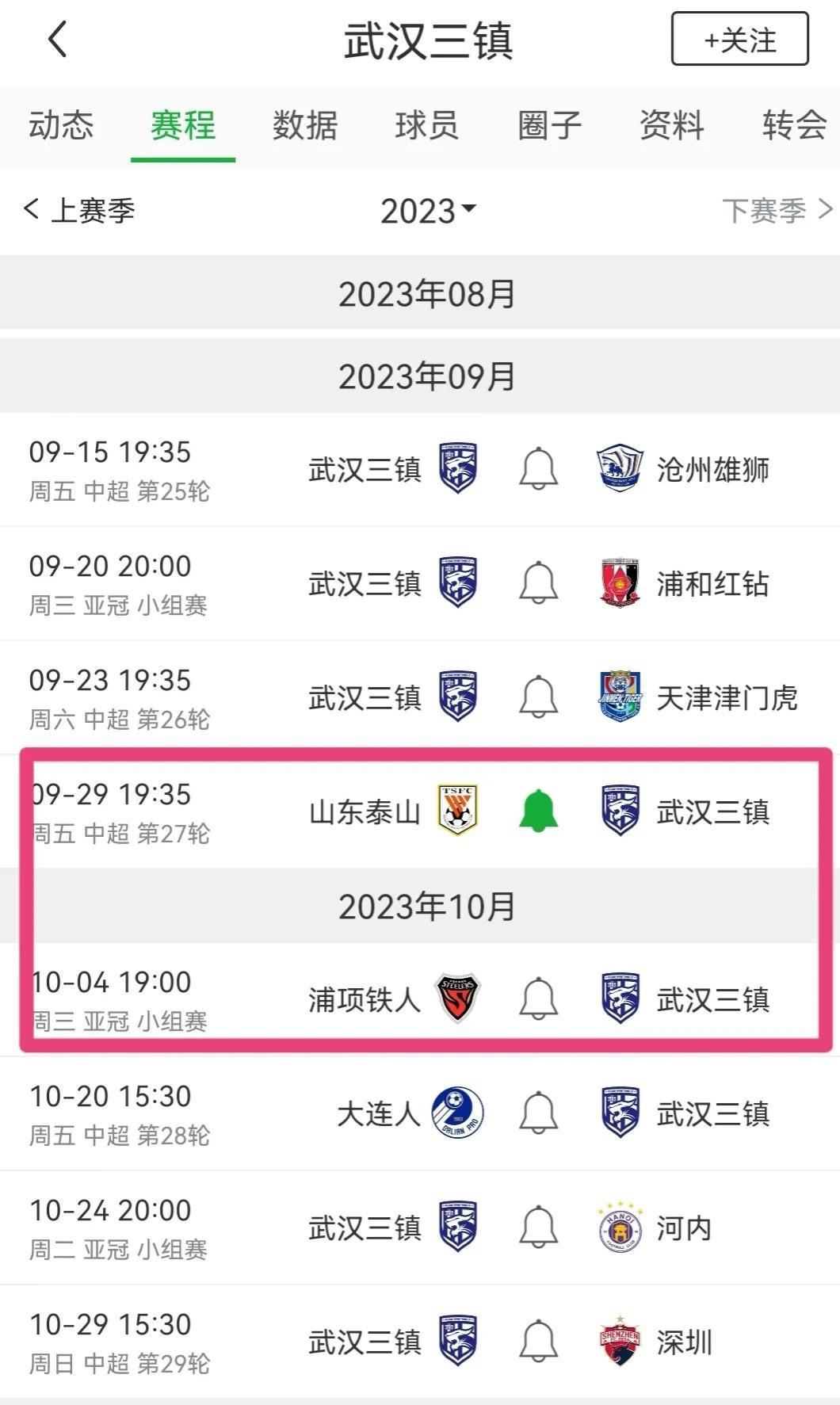840x1405 pixels.
Task: Open the 2023 season dropdown
Action: (x=427, y=211)
